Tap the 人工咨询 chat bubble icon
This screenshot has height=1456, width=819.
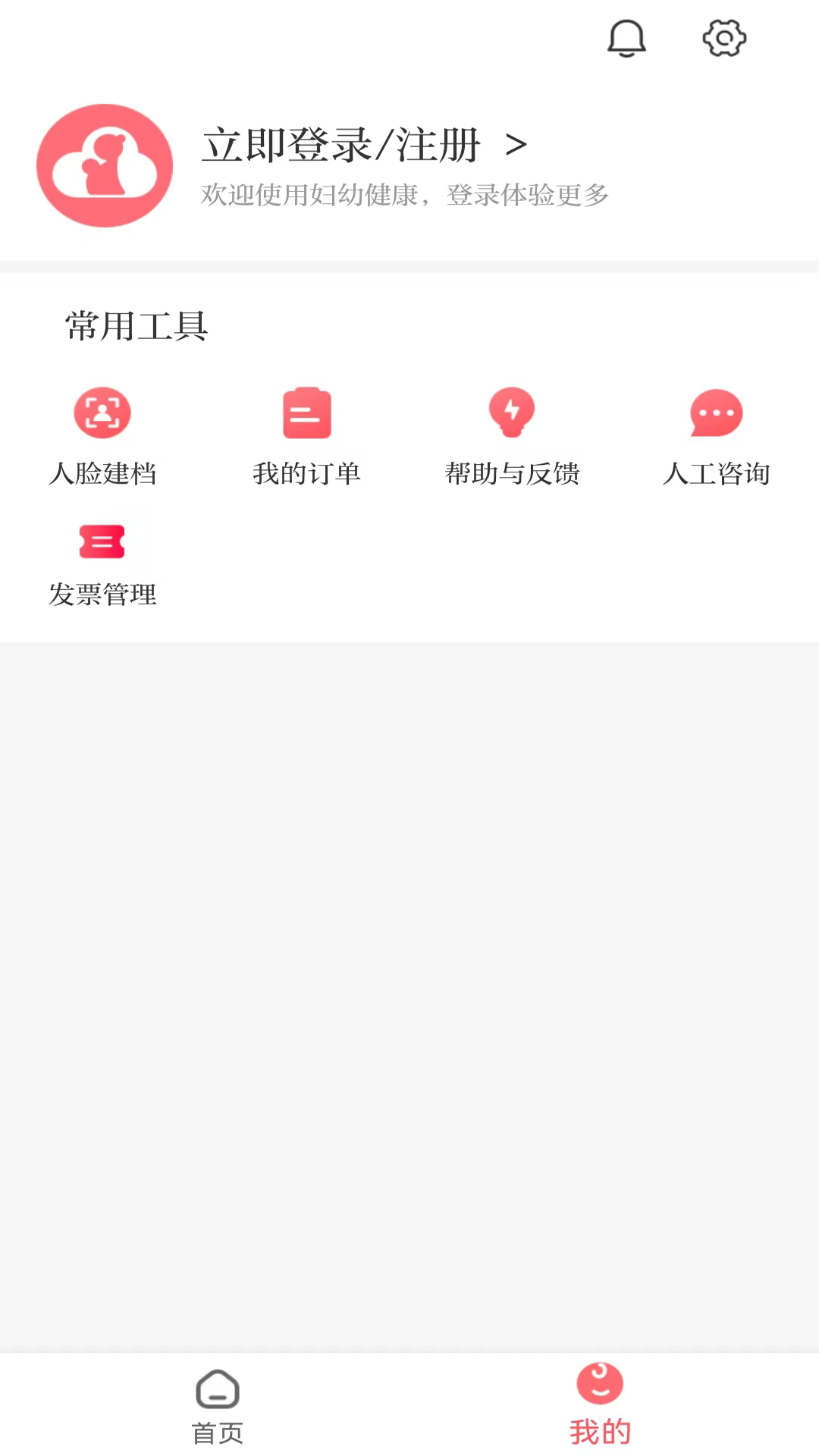pos(716,413)
